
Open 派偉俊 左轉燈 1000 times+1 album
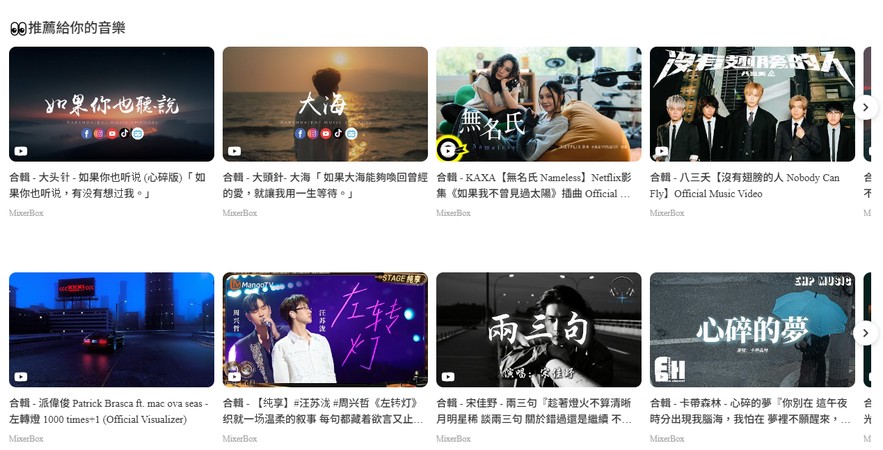111,330
